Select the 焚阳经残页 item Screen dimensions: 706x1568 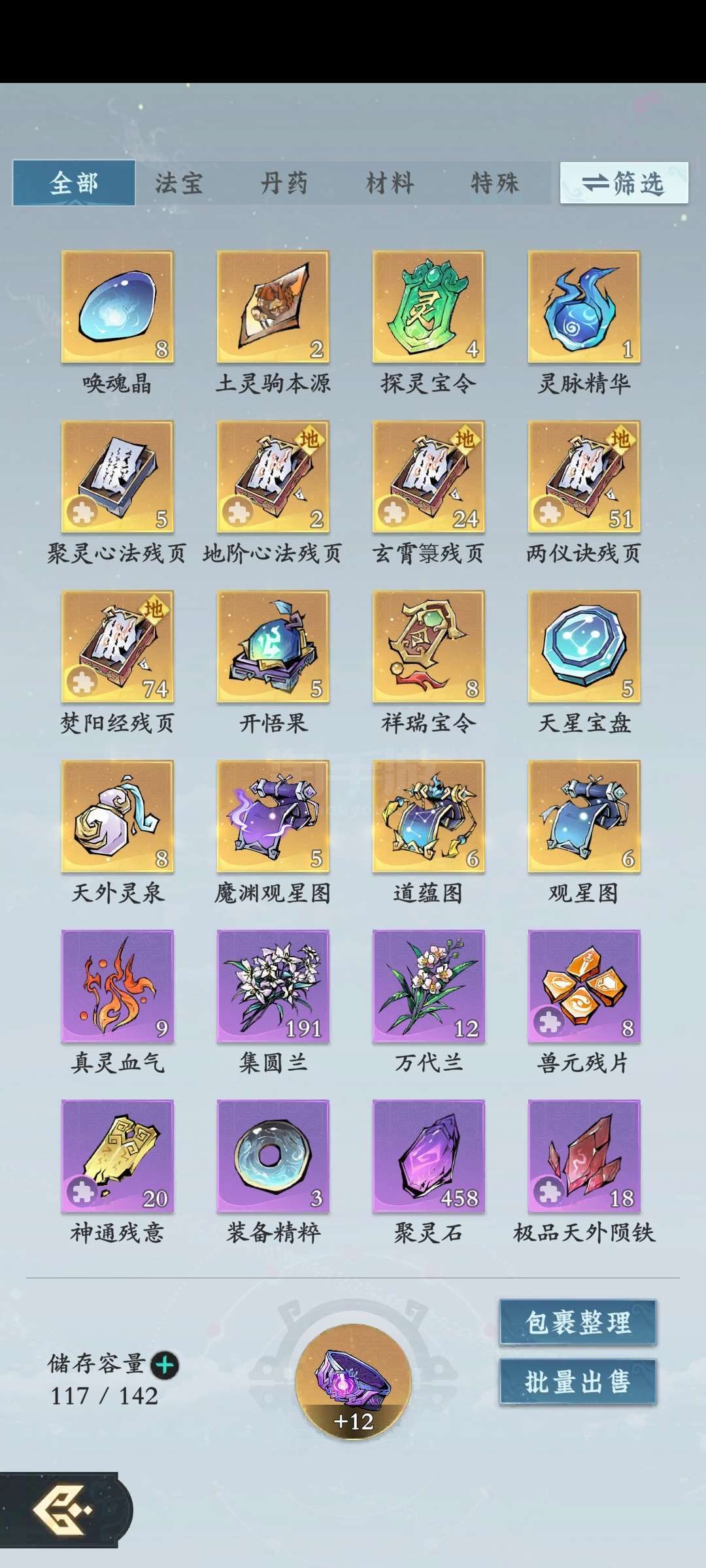pos(118,647)
